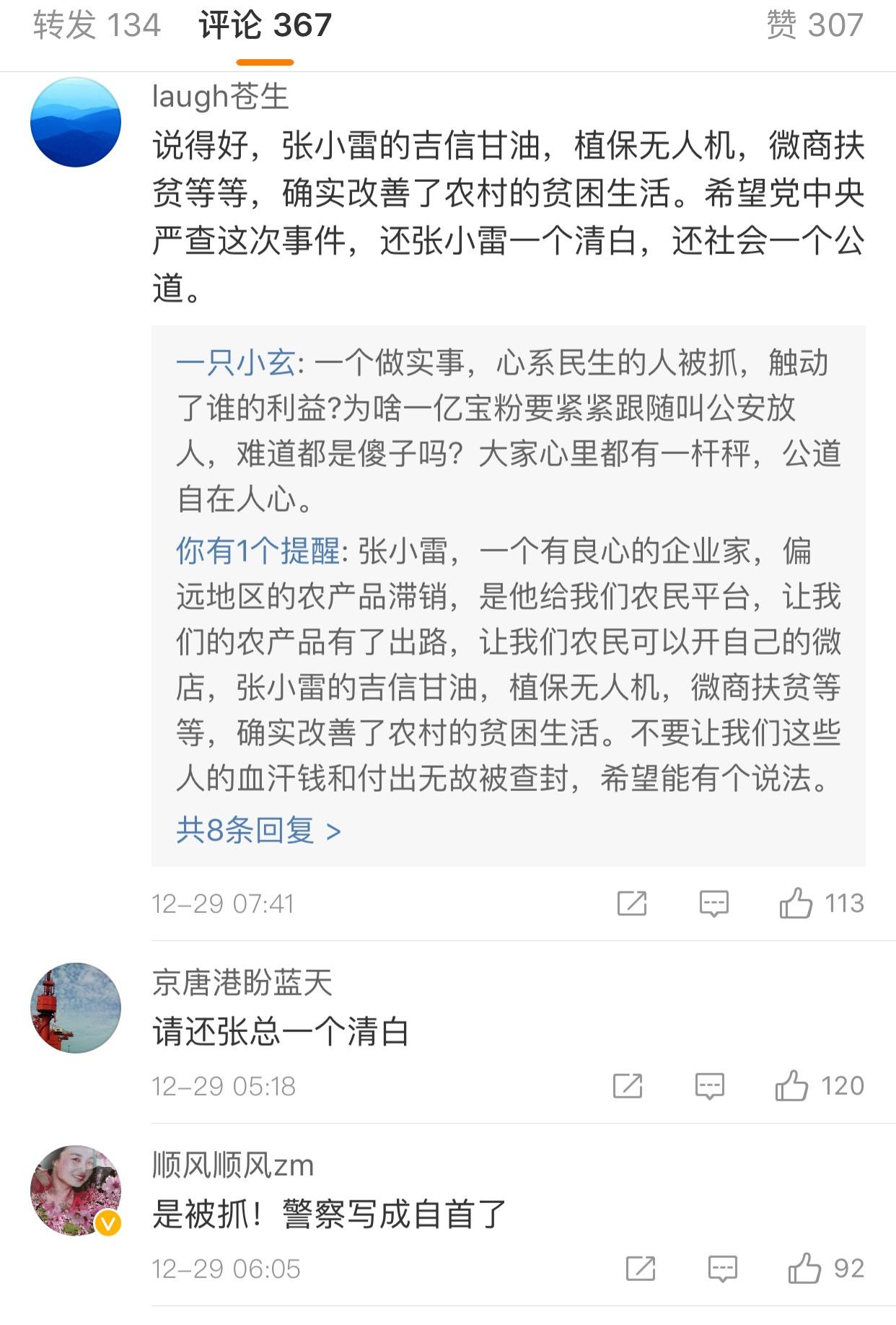Screen dimensions: 896x1325
Task: Repost 顺风顺风zm's comment
Action: pos(641,1269)
